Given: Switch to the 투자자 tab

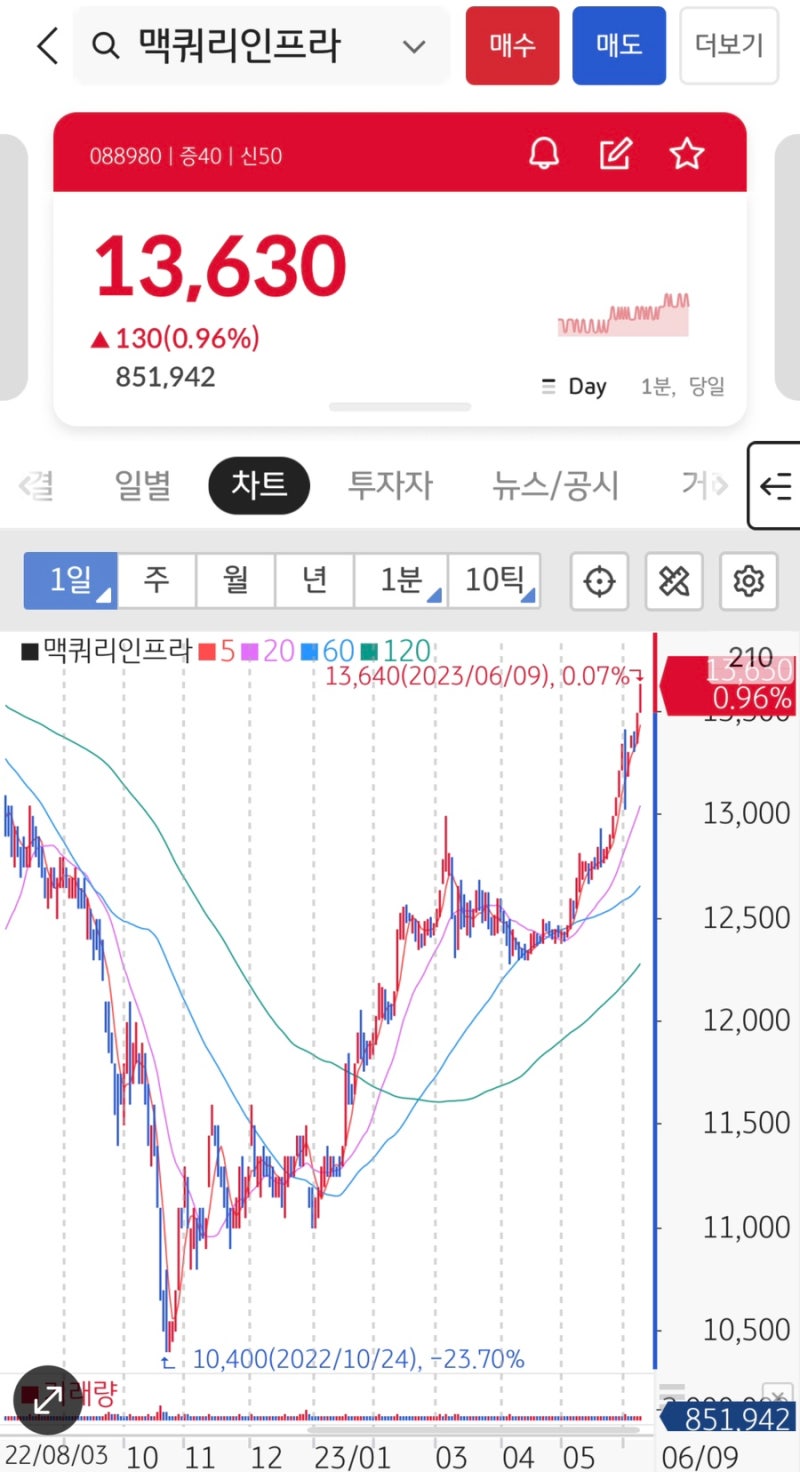Looking at the screenshot, I should point(389,485).
